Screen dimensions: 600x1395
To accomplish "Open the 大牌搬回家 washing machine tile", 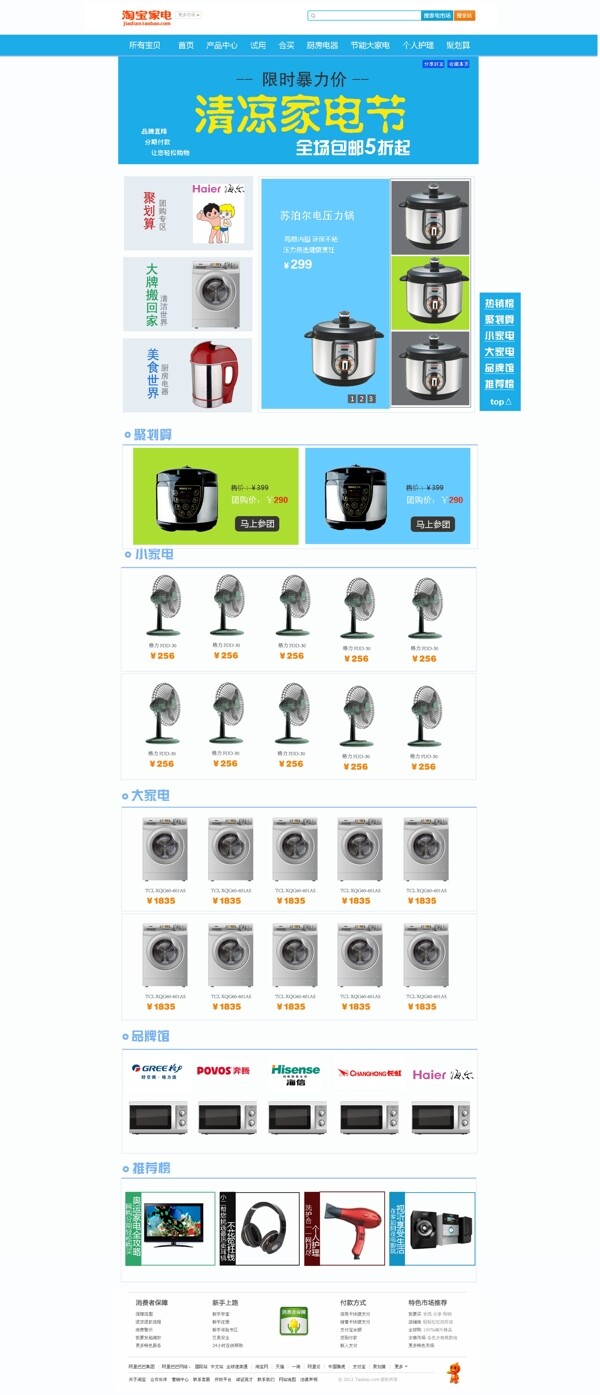I will coord(187,294).
